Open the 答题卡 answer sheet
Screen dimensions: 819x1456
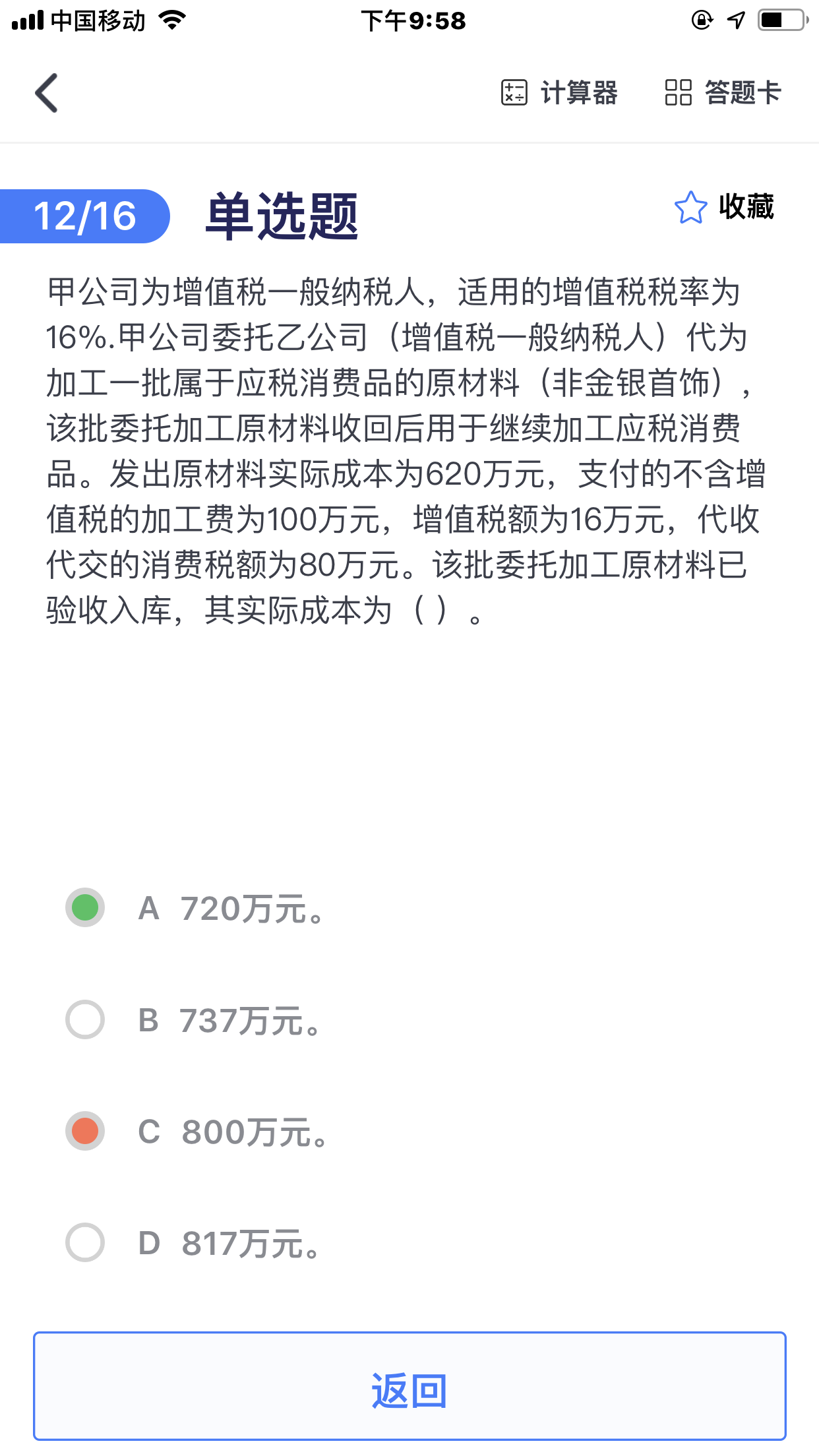[x=723, y=93]
